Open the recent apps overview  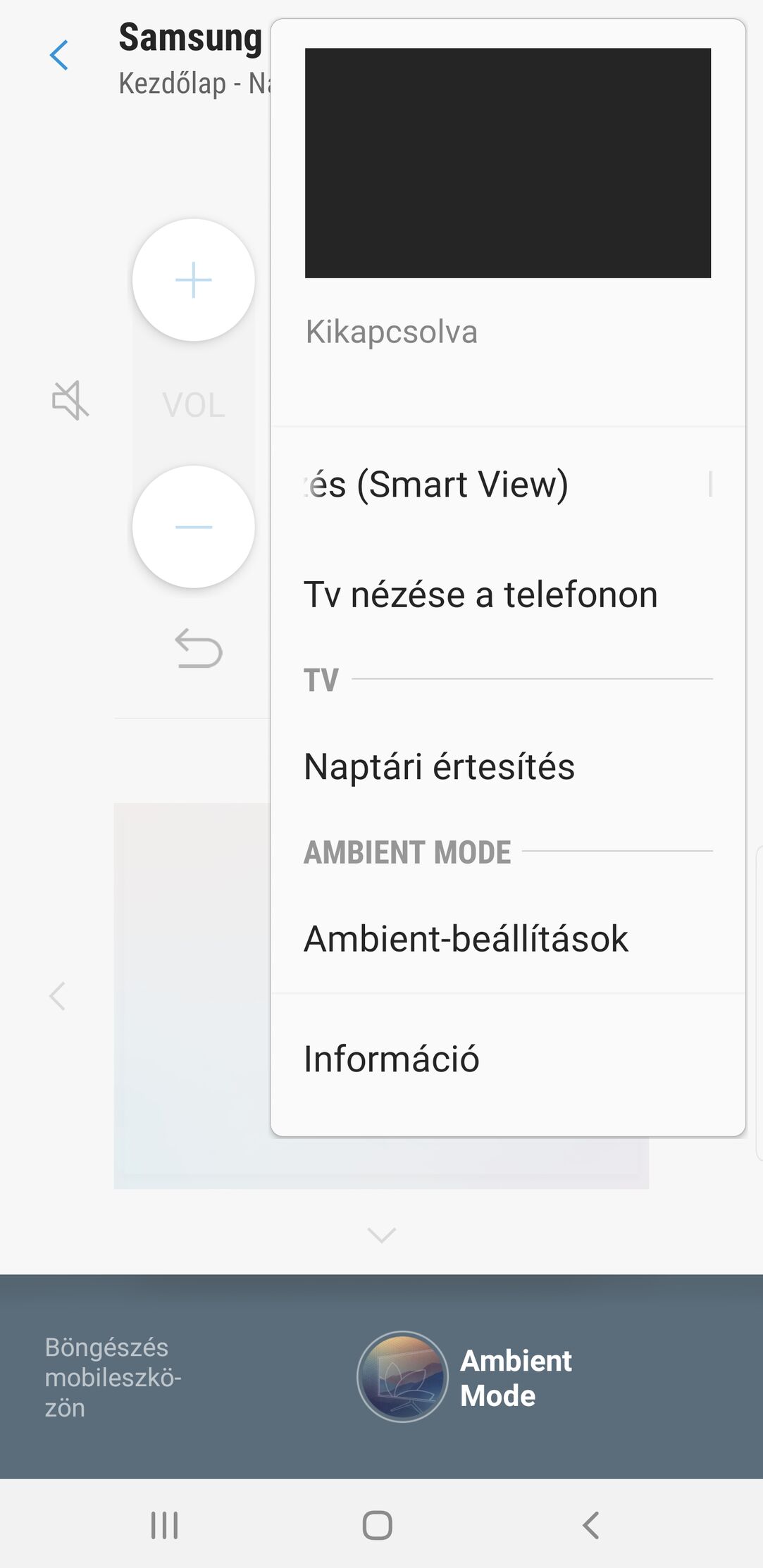[x=164, y=1525]
